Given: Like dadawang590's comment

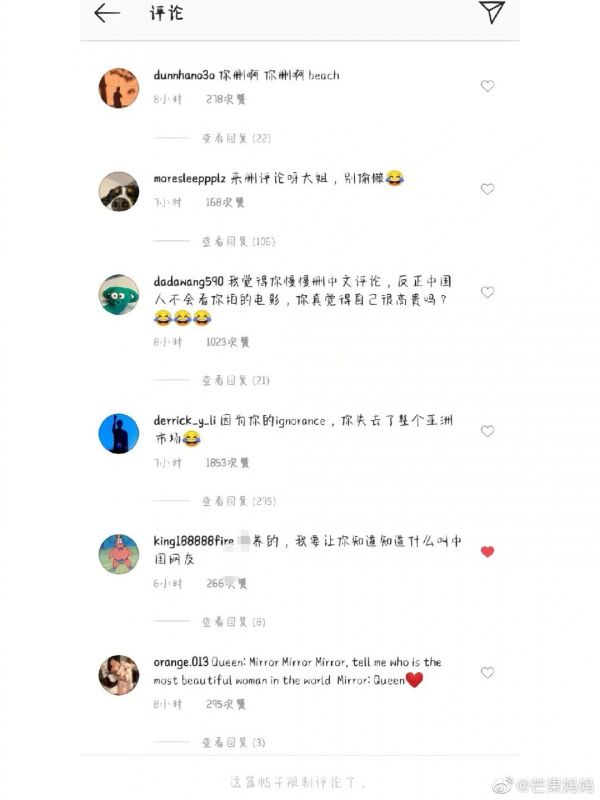Looking at the screenshot, I should tap(487, 292).
